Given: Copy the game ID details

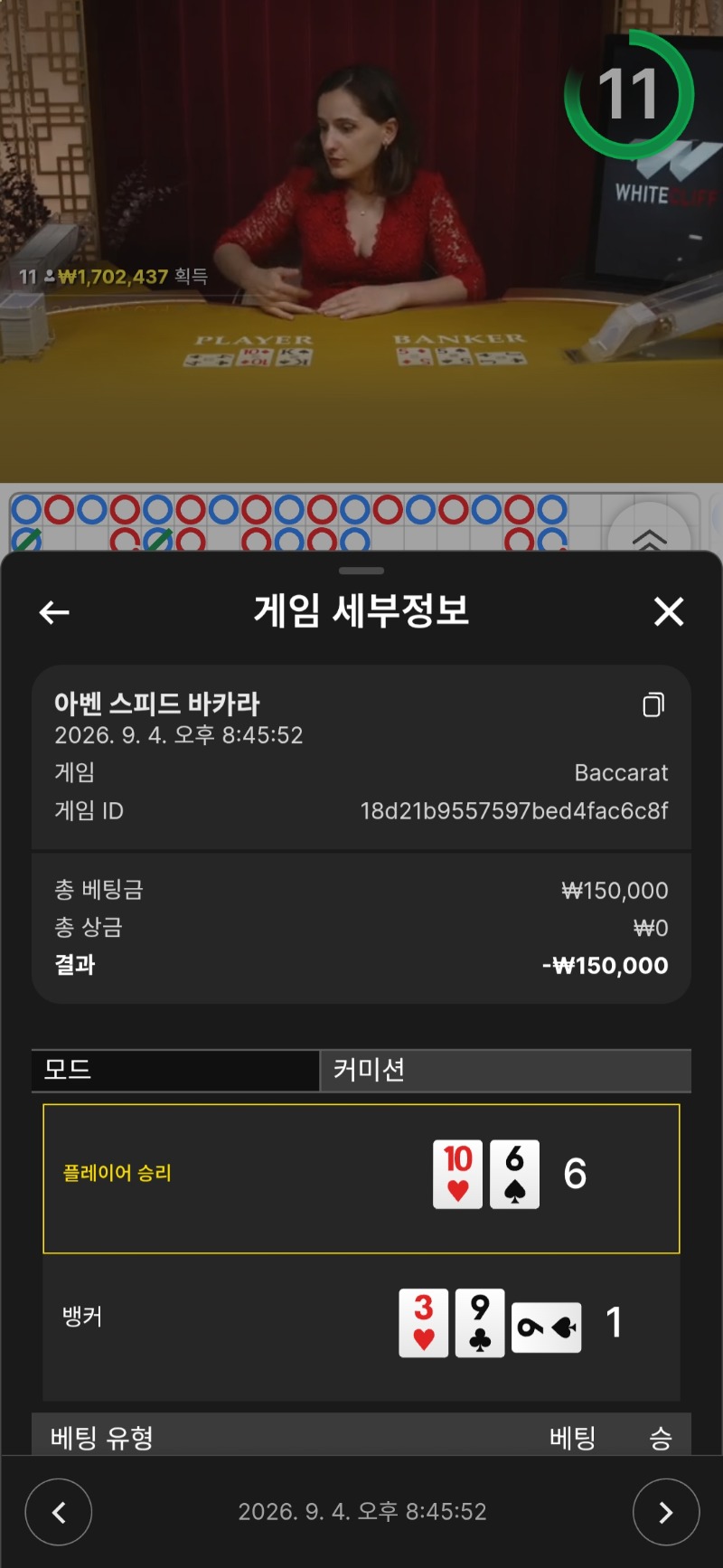Looking at the screenshot, I should 653,704.
